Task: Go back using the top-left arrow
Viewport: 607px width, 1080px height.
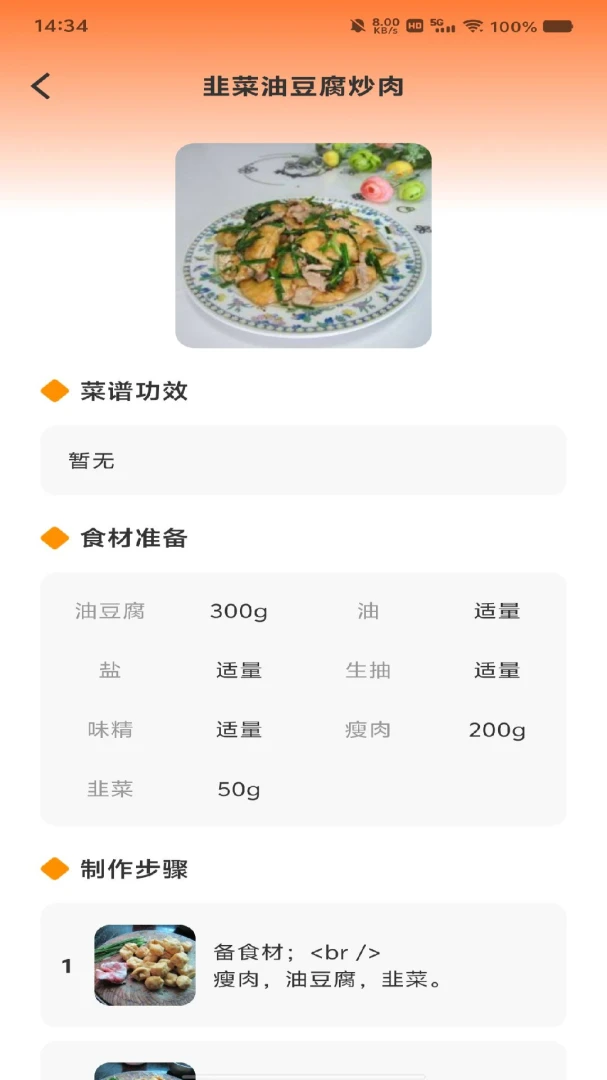Action: coord(41,87)
